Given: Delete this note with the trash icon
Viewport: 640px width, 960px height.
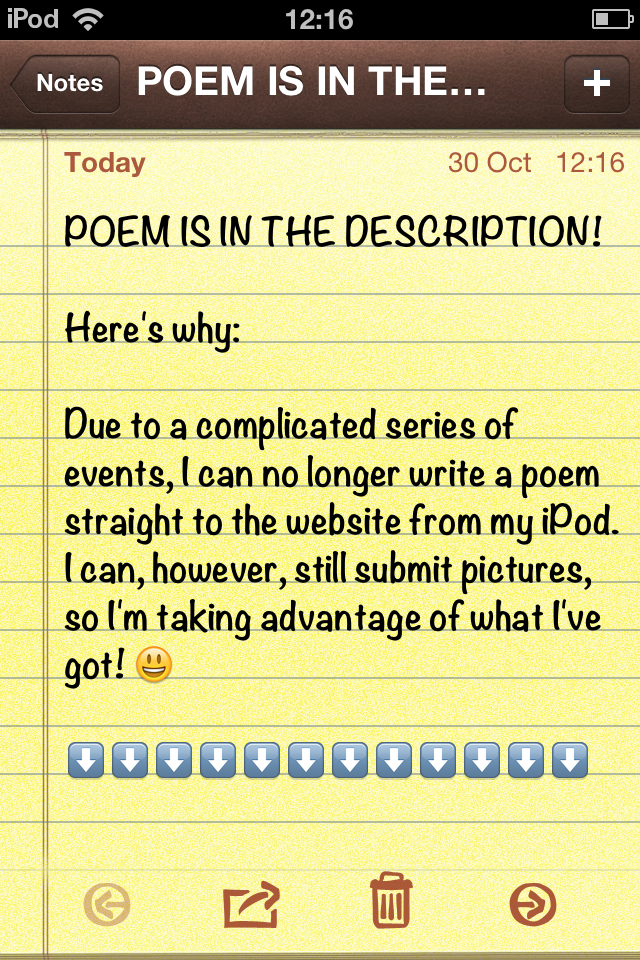Looking at the screenshot, I should tap(391, 901).
